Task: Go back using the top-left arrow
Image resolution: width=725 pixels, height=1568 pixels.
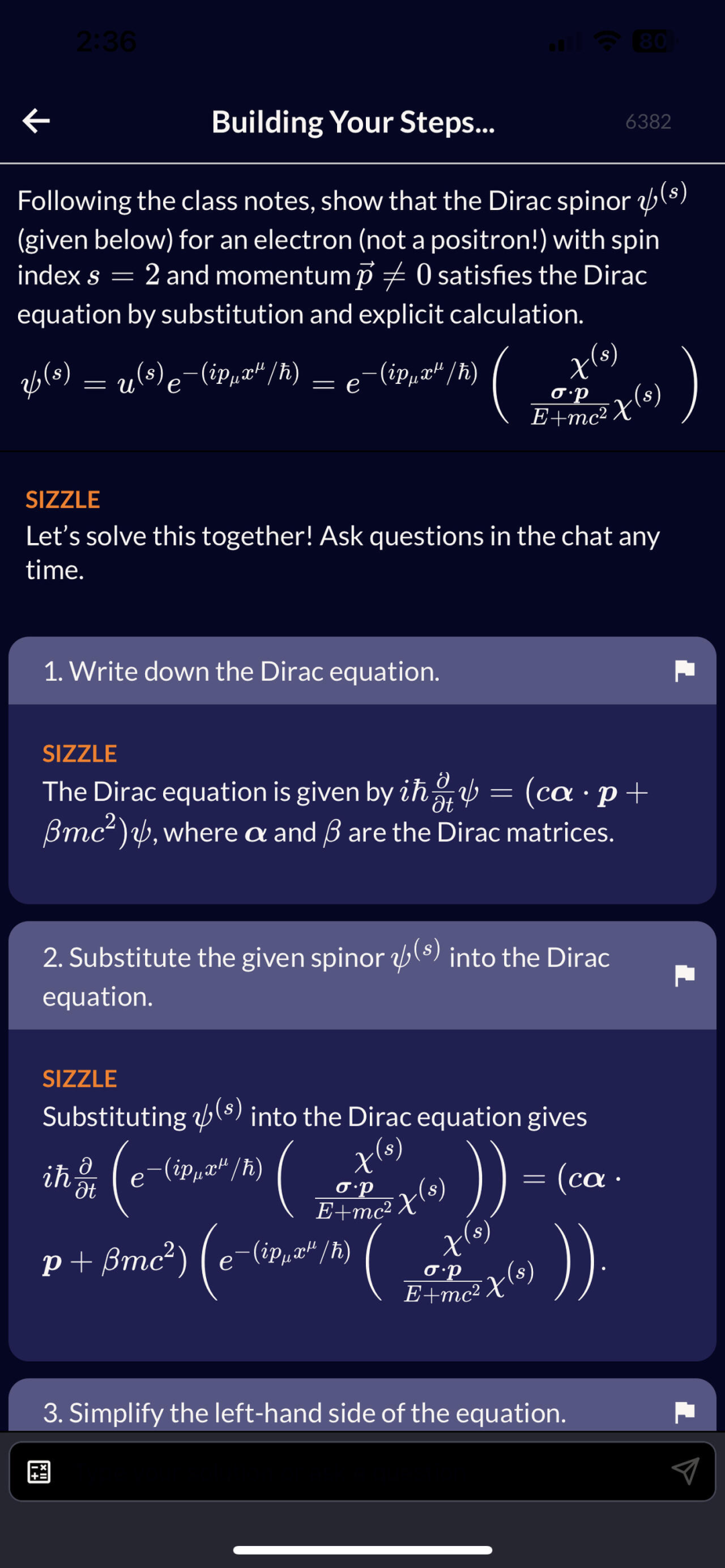Action: (36, 121)
